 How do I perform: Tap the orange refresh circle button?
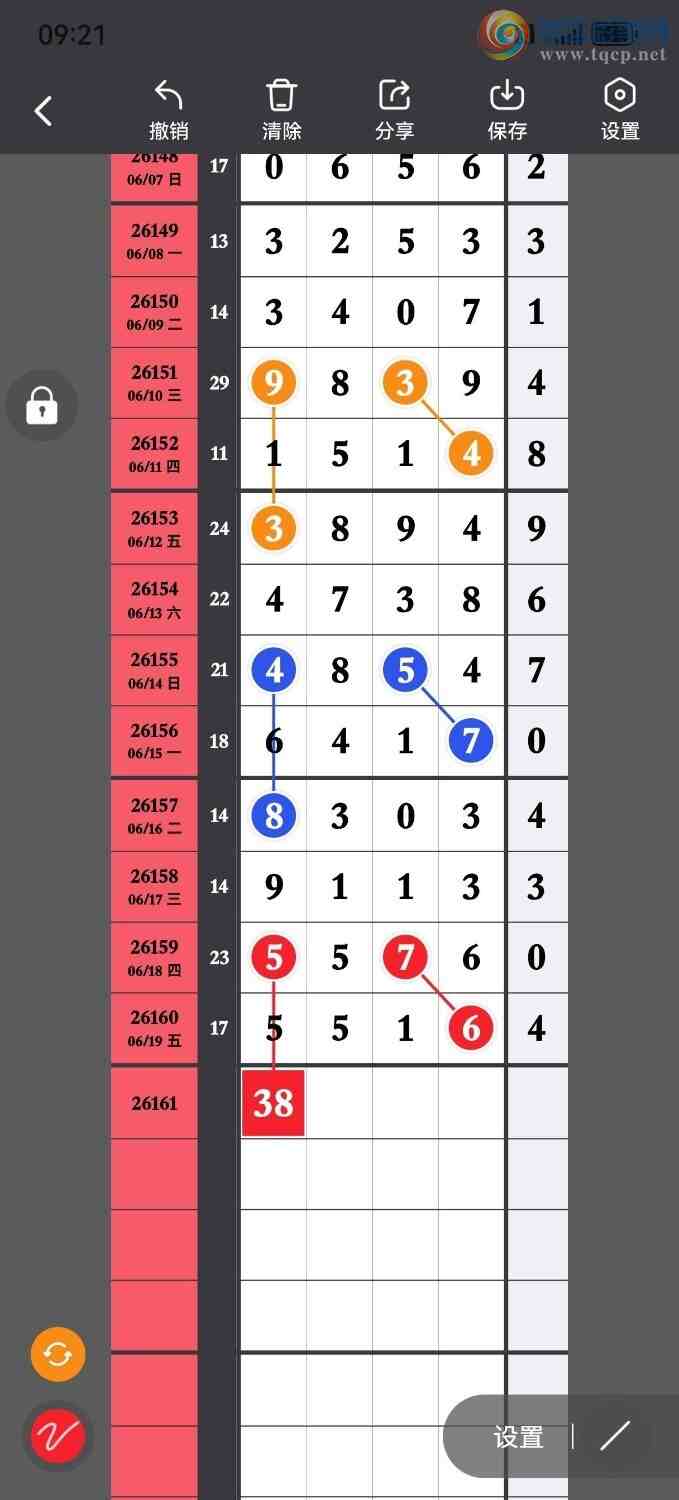[58, 1355]
